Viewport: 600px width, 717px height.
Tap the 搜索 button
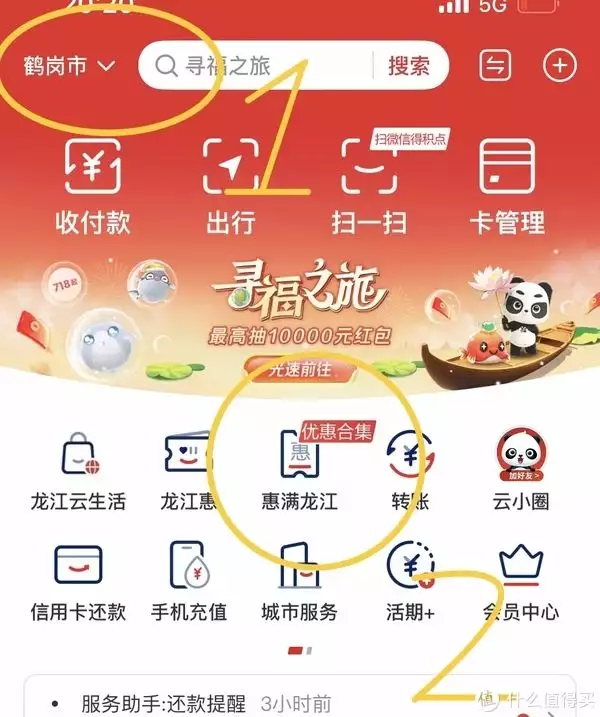pyautogui.click(x=409, y=67)
